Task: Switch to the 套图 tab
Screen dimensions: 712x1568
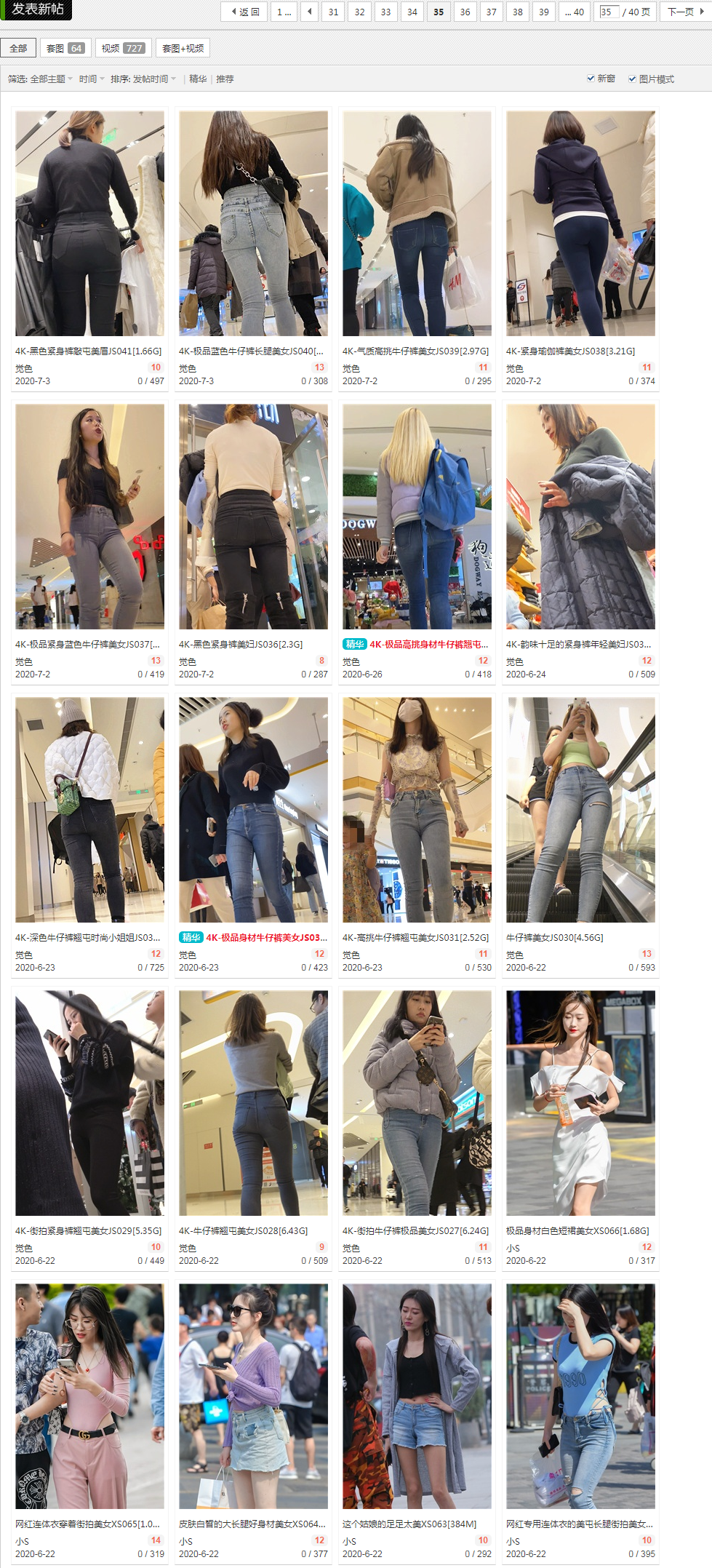Action: [65, 48]
